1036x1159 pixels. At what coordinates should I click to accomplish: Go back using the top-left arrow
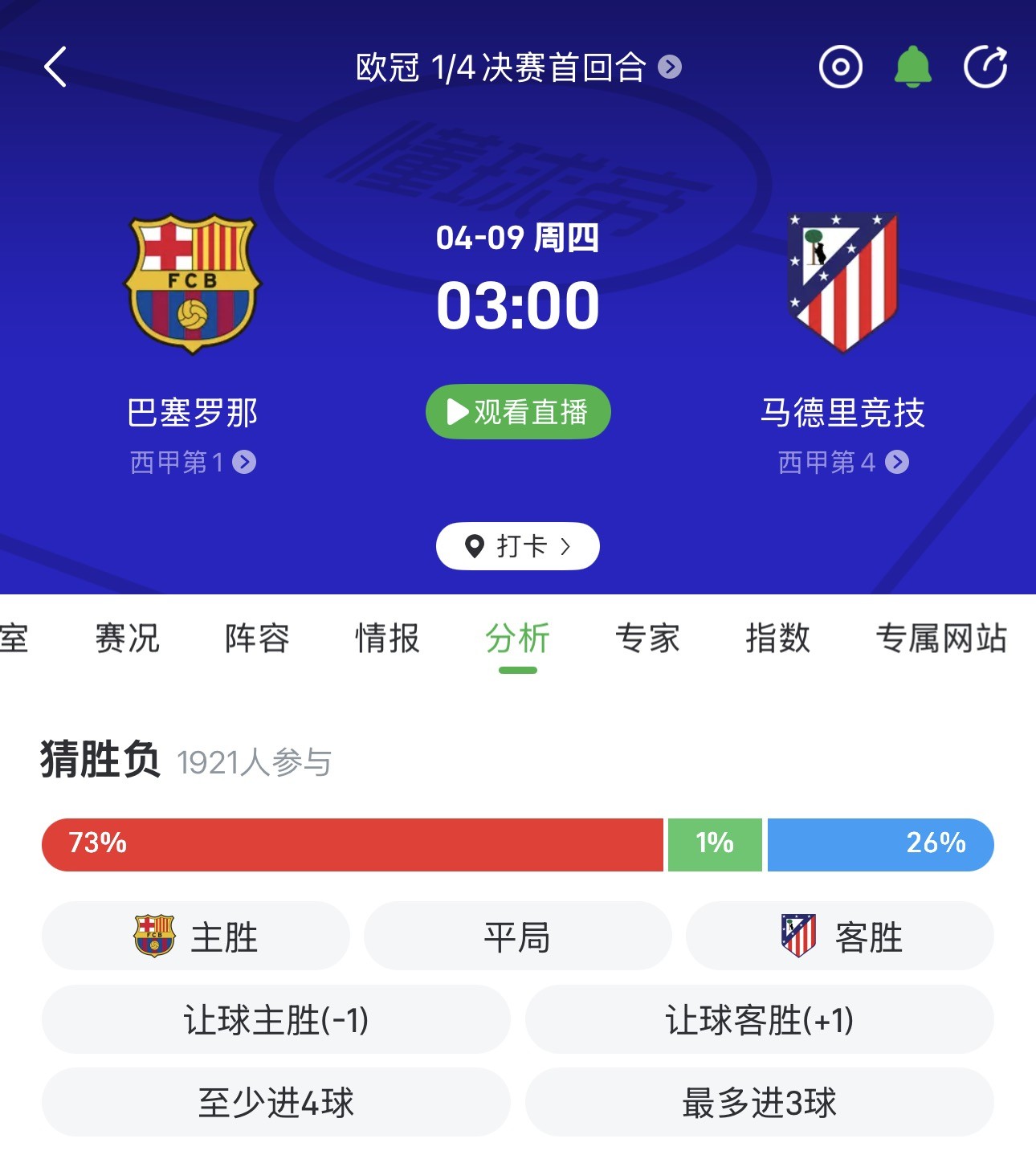tap(55, 67)
